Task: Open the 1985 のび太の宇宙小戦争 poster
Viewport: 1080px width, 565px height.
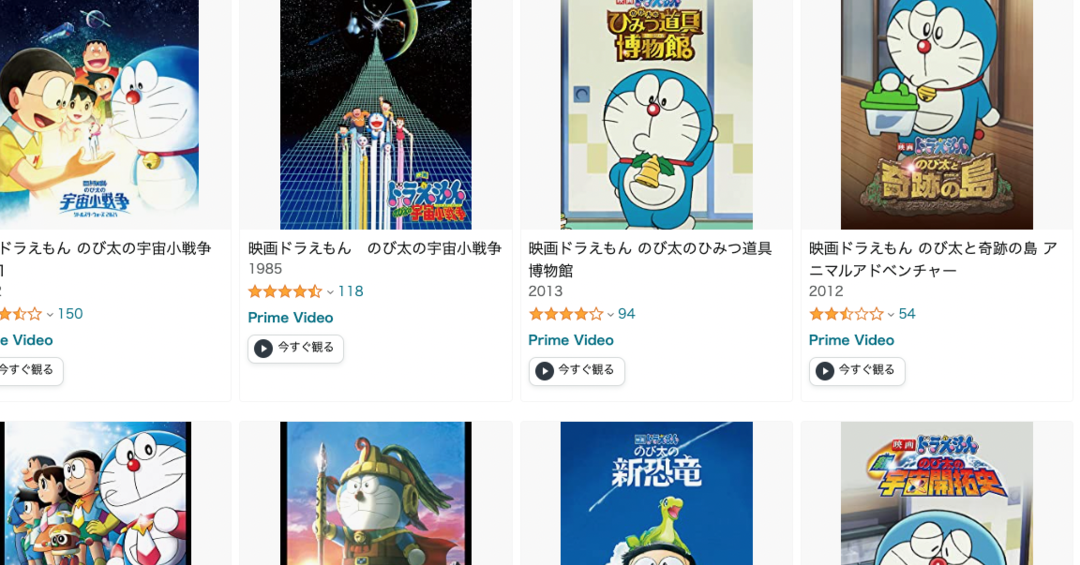Action: click(x=375, y=114)
